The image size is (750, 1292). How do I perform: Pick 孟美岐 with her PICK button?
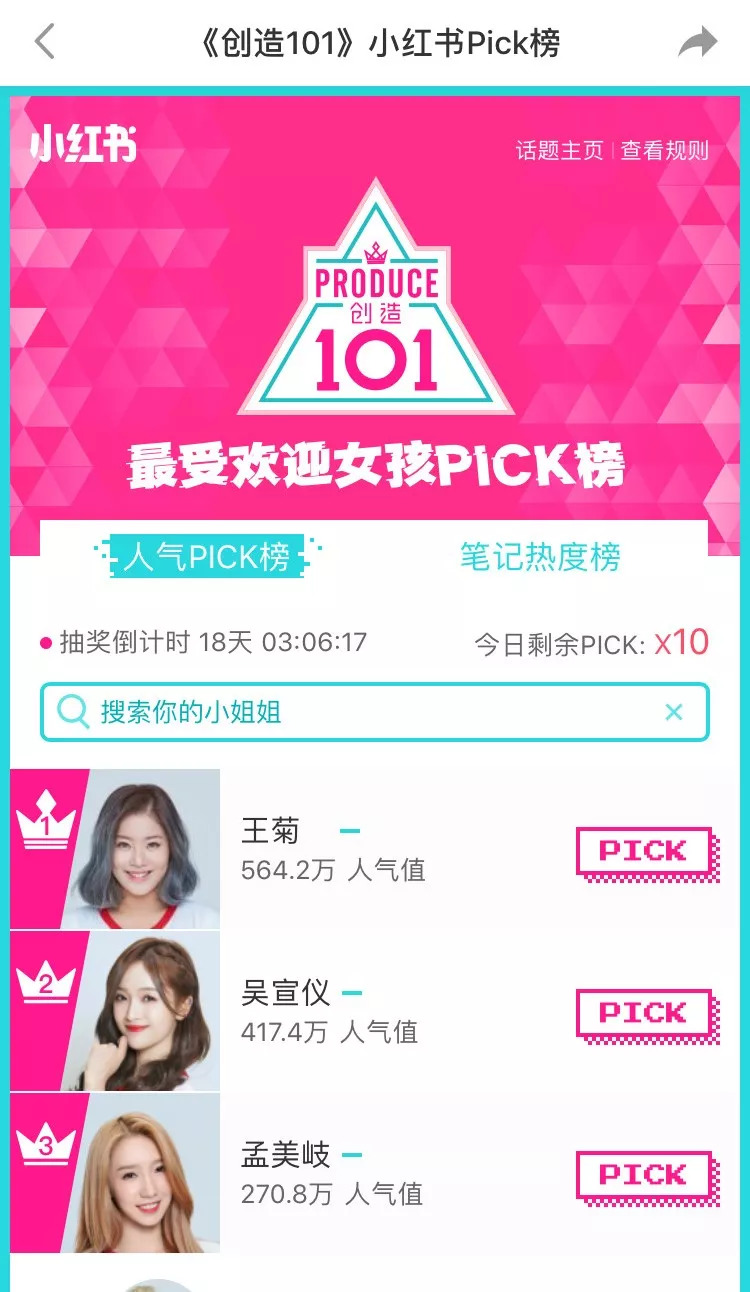pyautogui.click(x=645, y=1175)
